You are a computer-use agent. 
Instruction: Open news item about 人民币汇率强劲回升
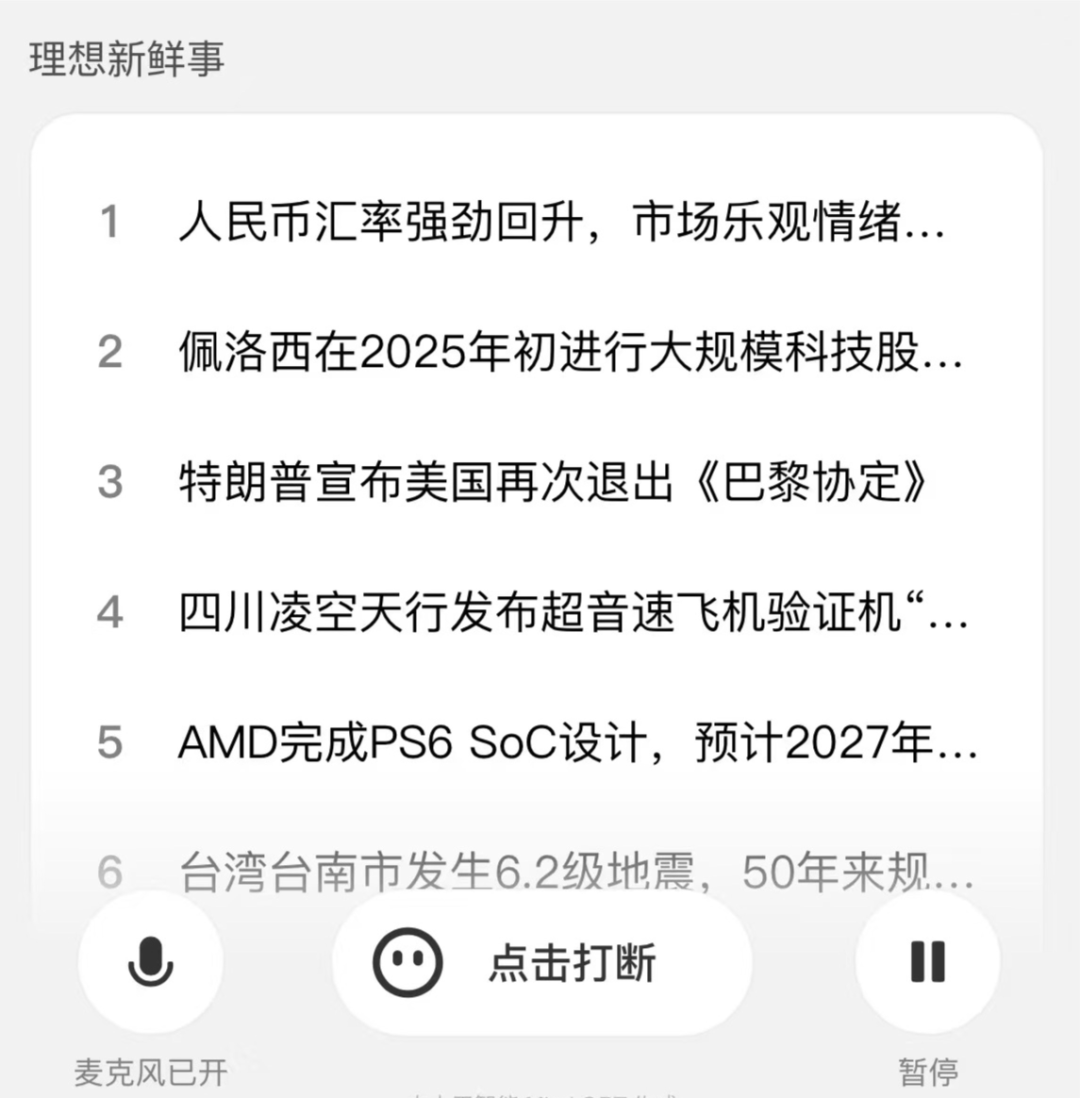[x=560, y=223]
